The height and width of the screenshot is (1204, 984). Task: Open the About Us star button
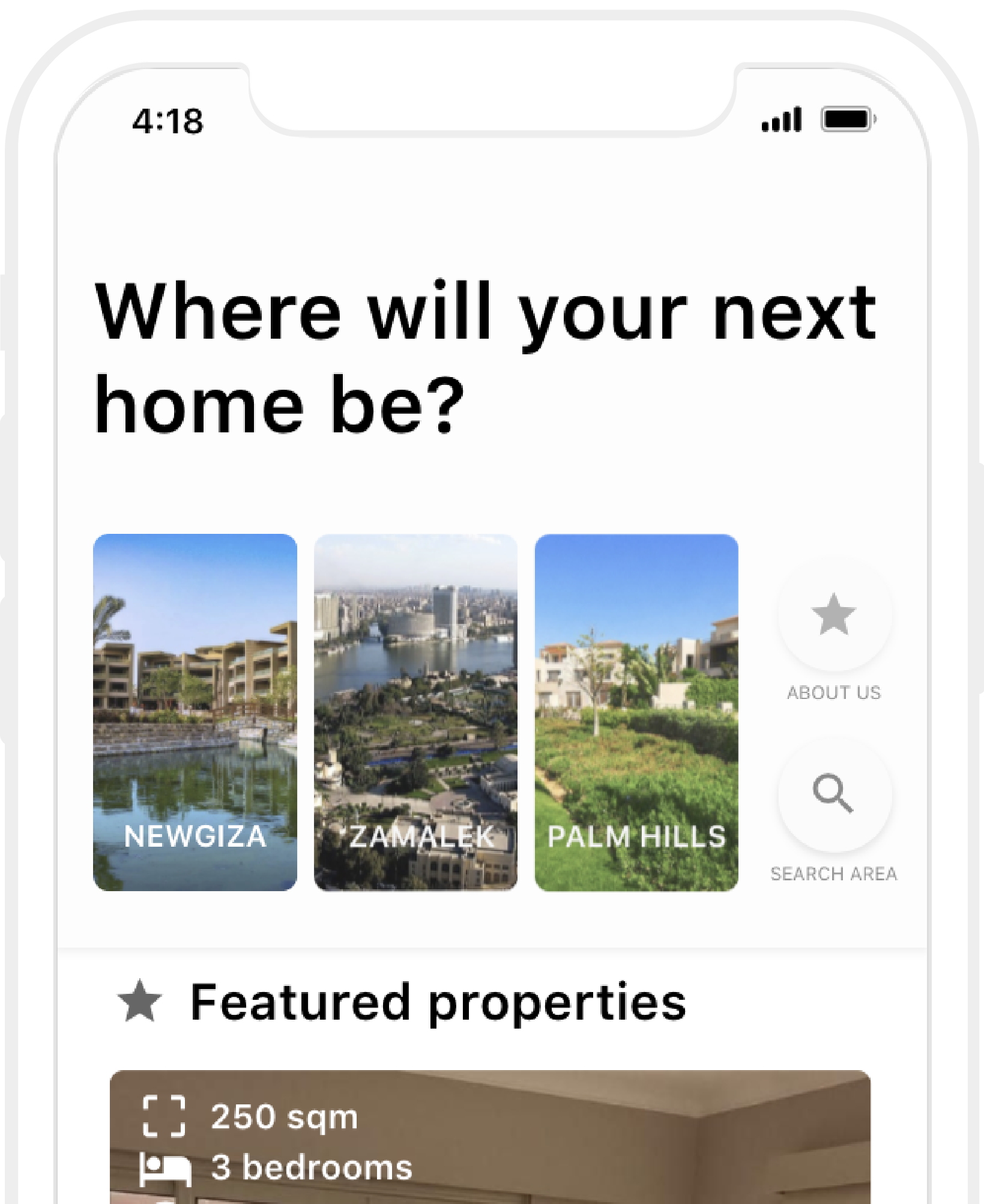[x=834, y=614]
